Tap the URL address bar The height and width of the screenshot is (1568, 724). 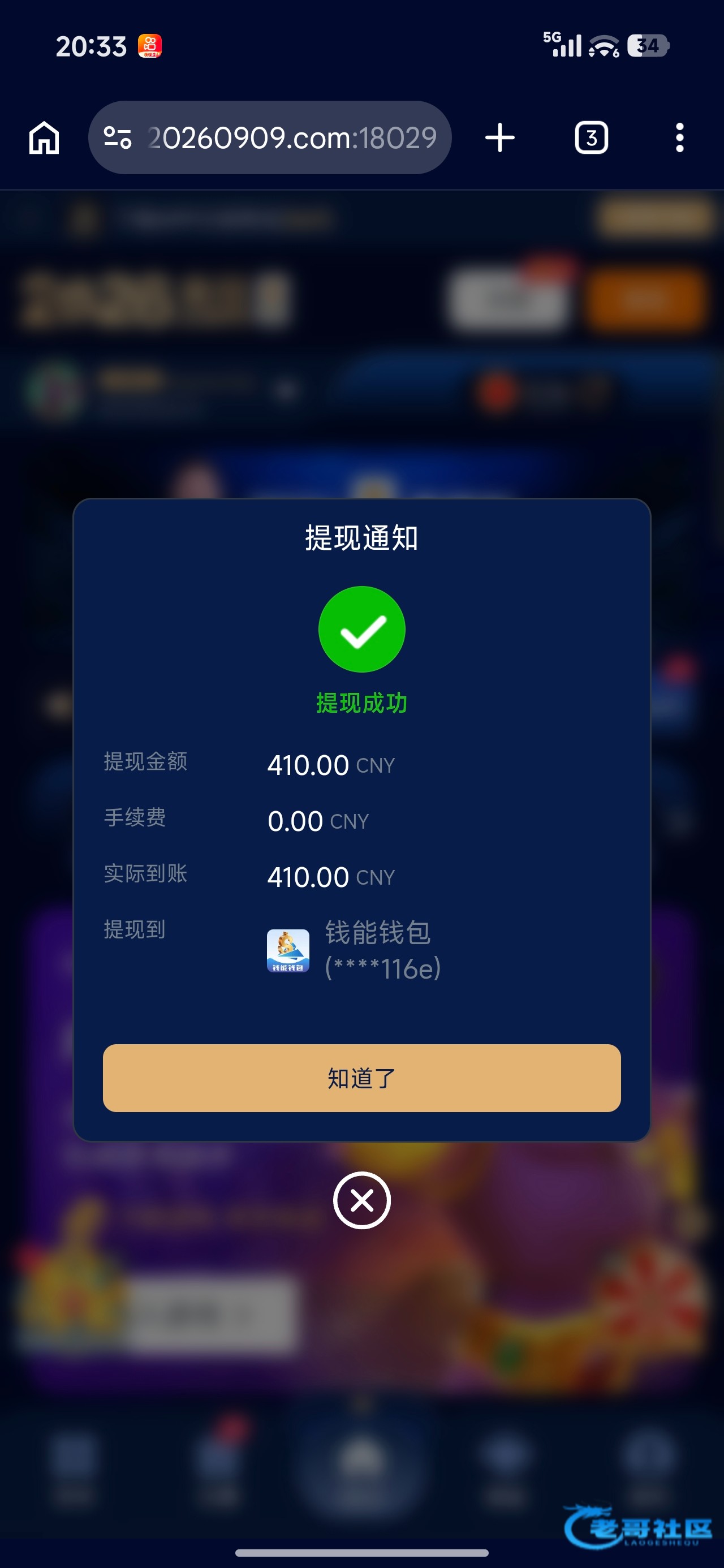(291, 137)
